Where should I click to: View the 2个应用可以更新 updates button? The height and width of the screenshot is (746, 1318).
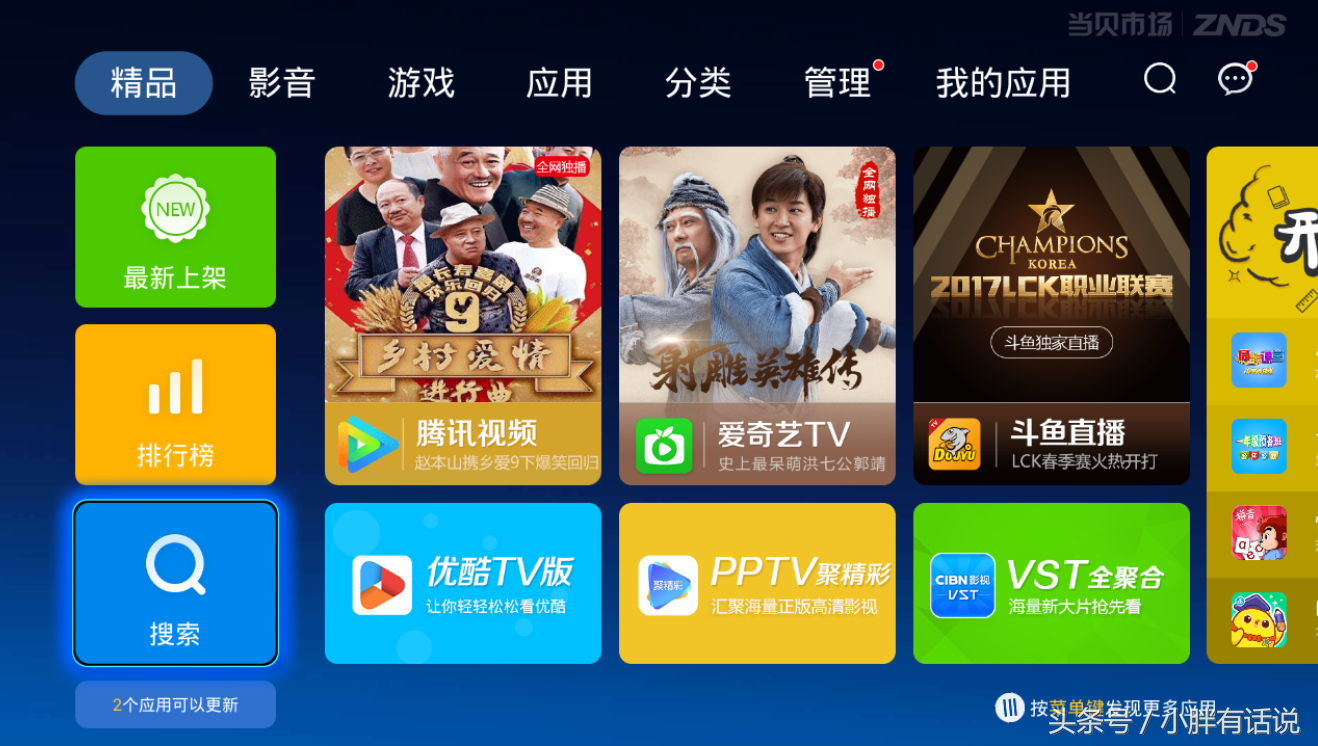pyautogui.click(x=175, y=704)
